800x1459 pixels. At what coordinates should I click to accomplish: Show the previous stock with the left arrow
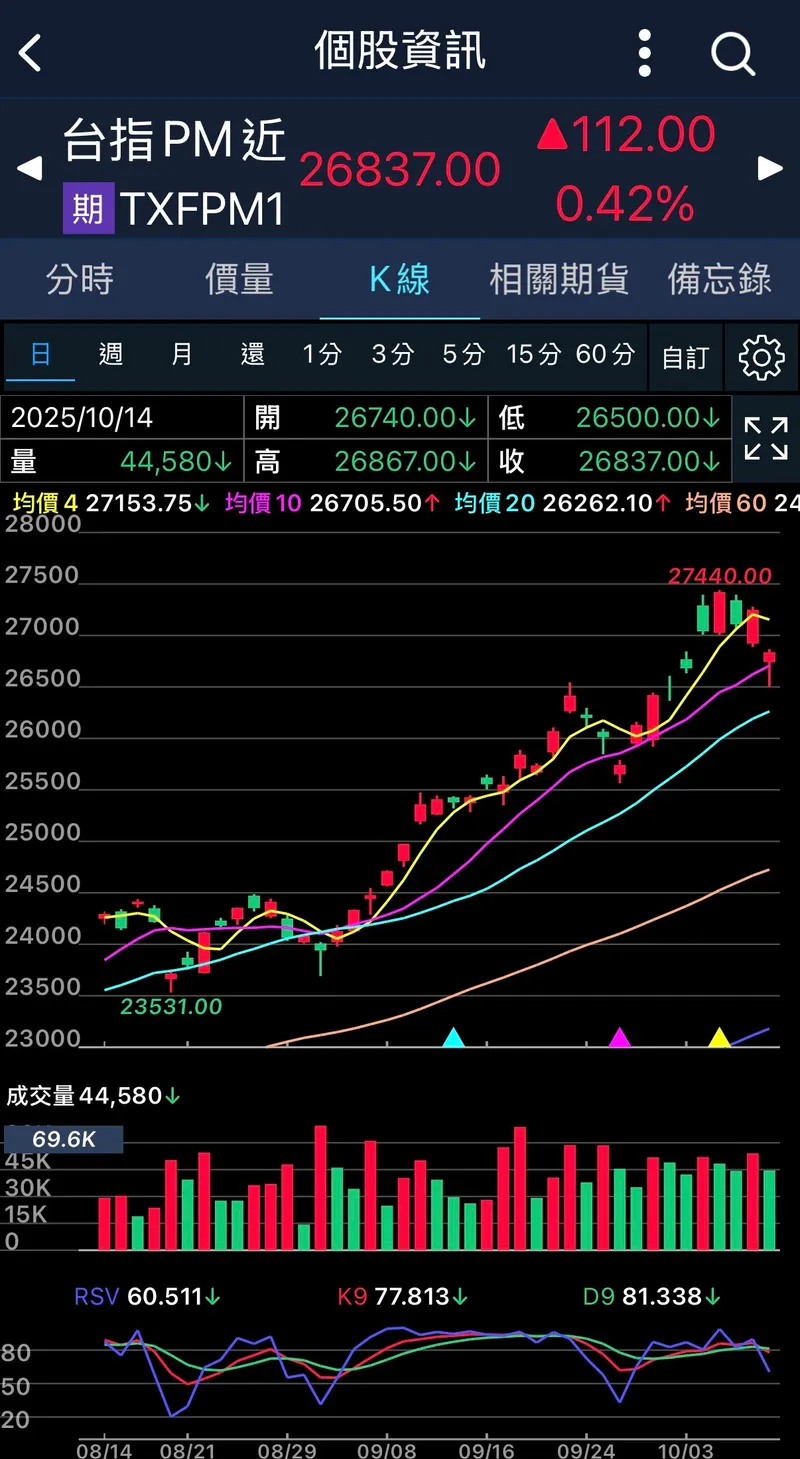(30, 168)
